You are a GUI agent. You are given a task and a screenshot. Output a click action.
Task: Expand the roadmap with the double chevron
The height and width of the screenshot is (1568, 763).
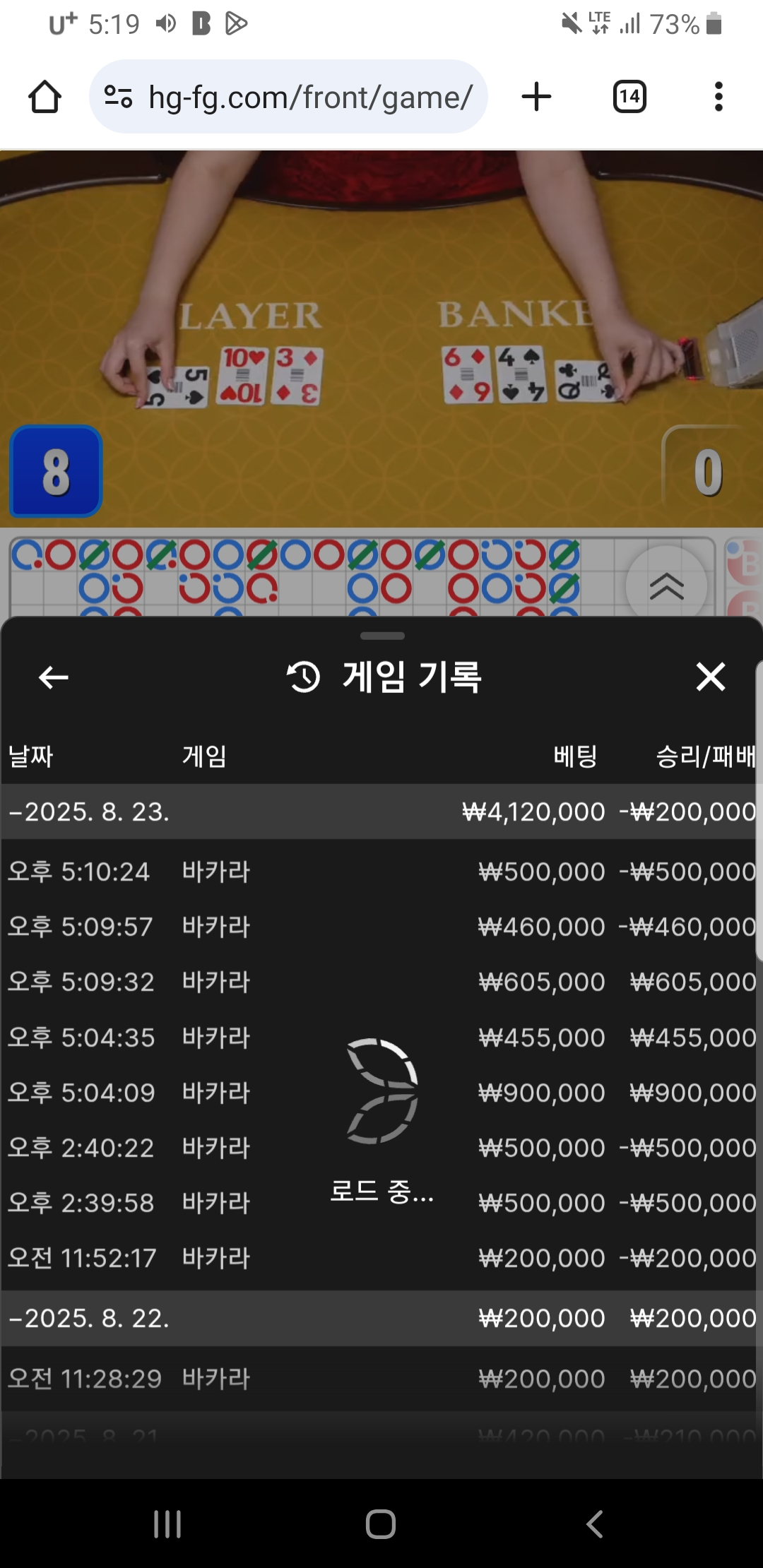coord(666,586)
